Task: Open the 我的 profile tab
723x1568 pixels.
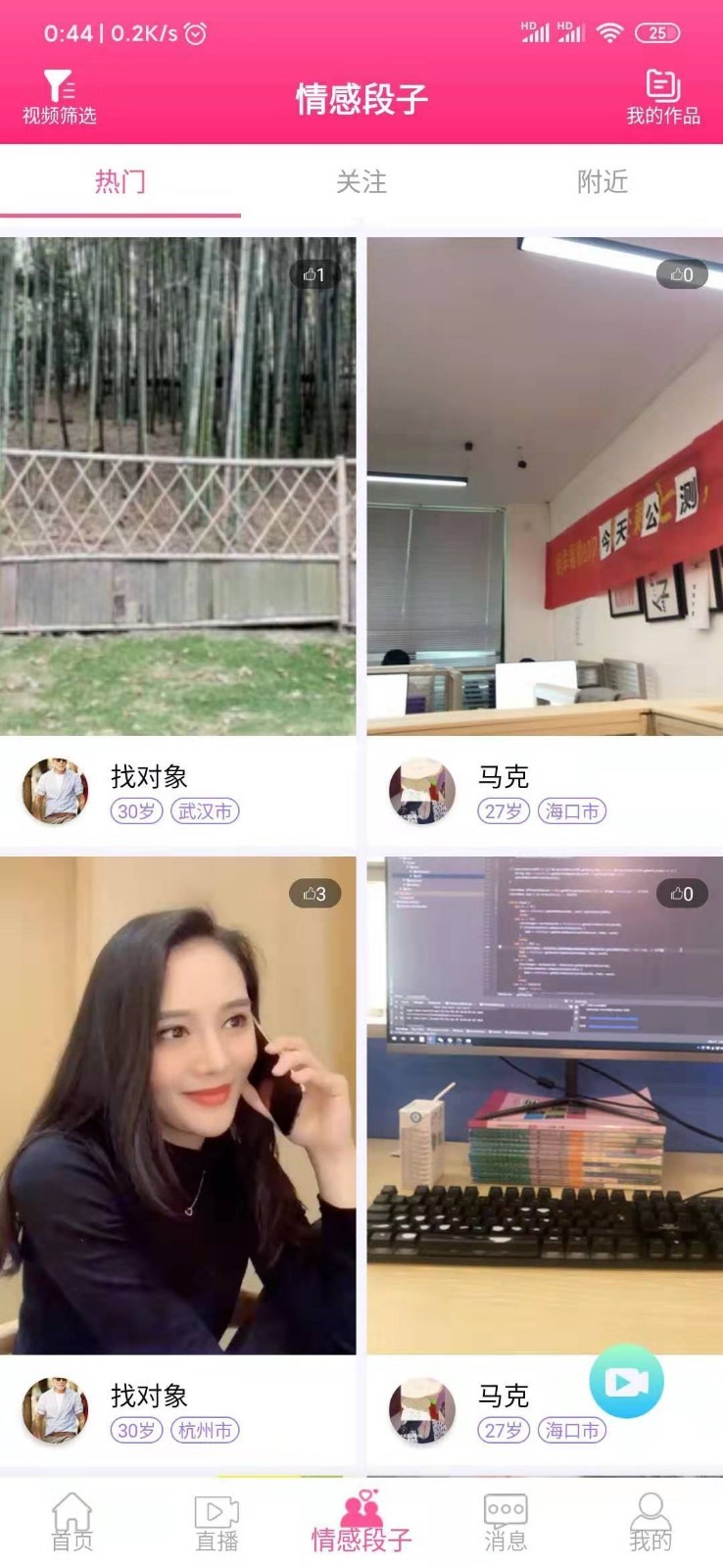Action: tap(651, 1523)
